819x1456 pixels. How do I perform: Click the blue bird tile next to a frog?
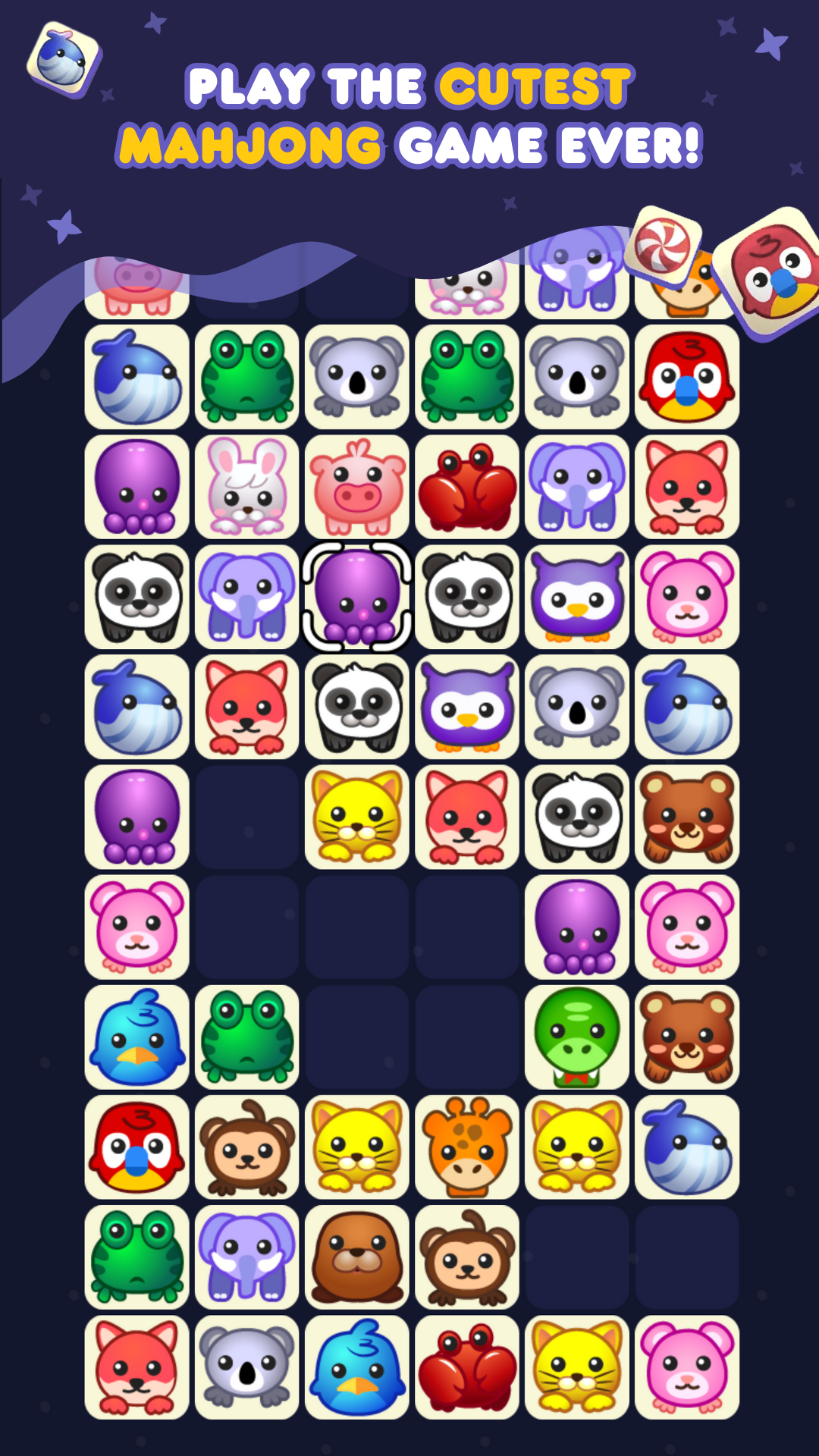[x=136, y=1037]
